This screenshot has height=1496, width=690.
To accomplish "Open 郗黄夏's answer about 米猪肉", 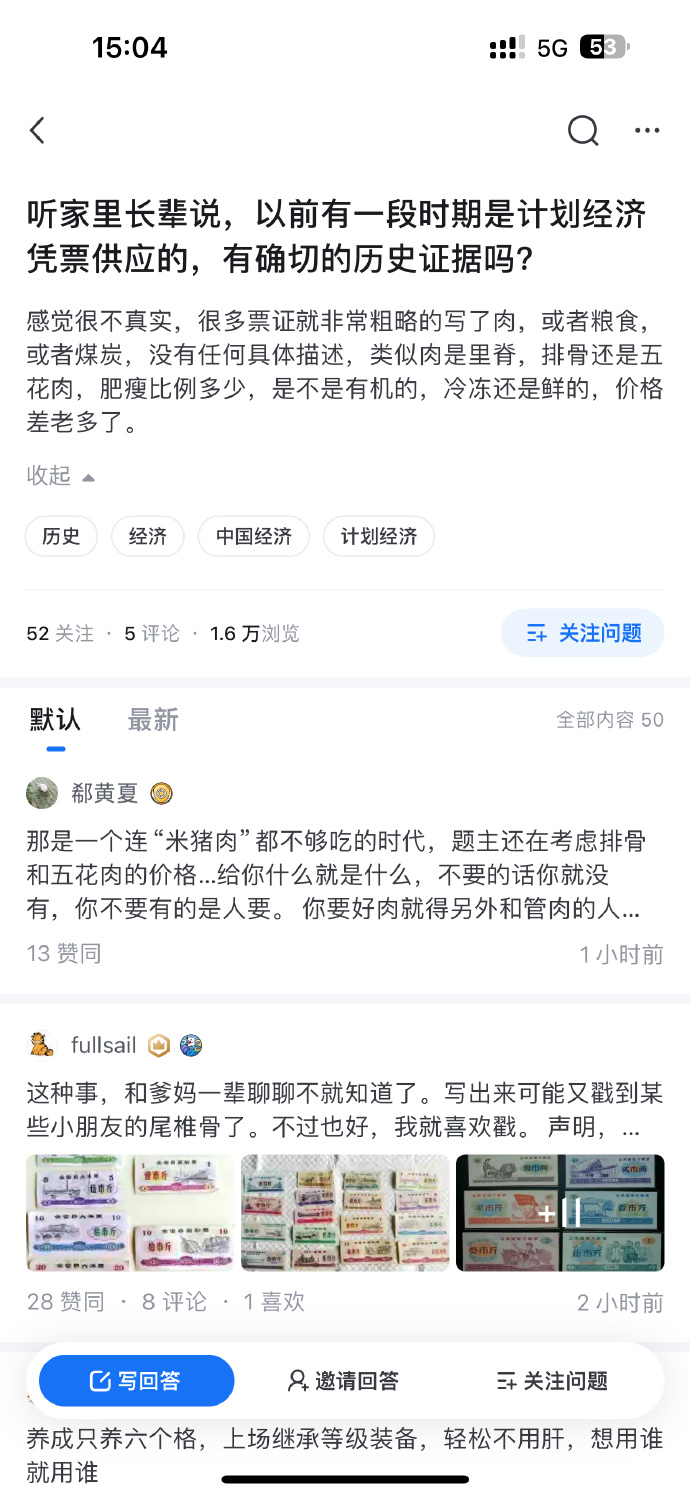I will [x=336, y=875].
